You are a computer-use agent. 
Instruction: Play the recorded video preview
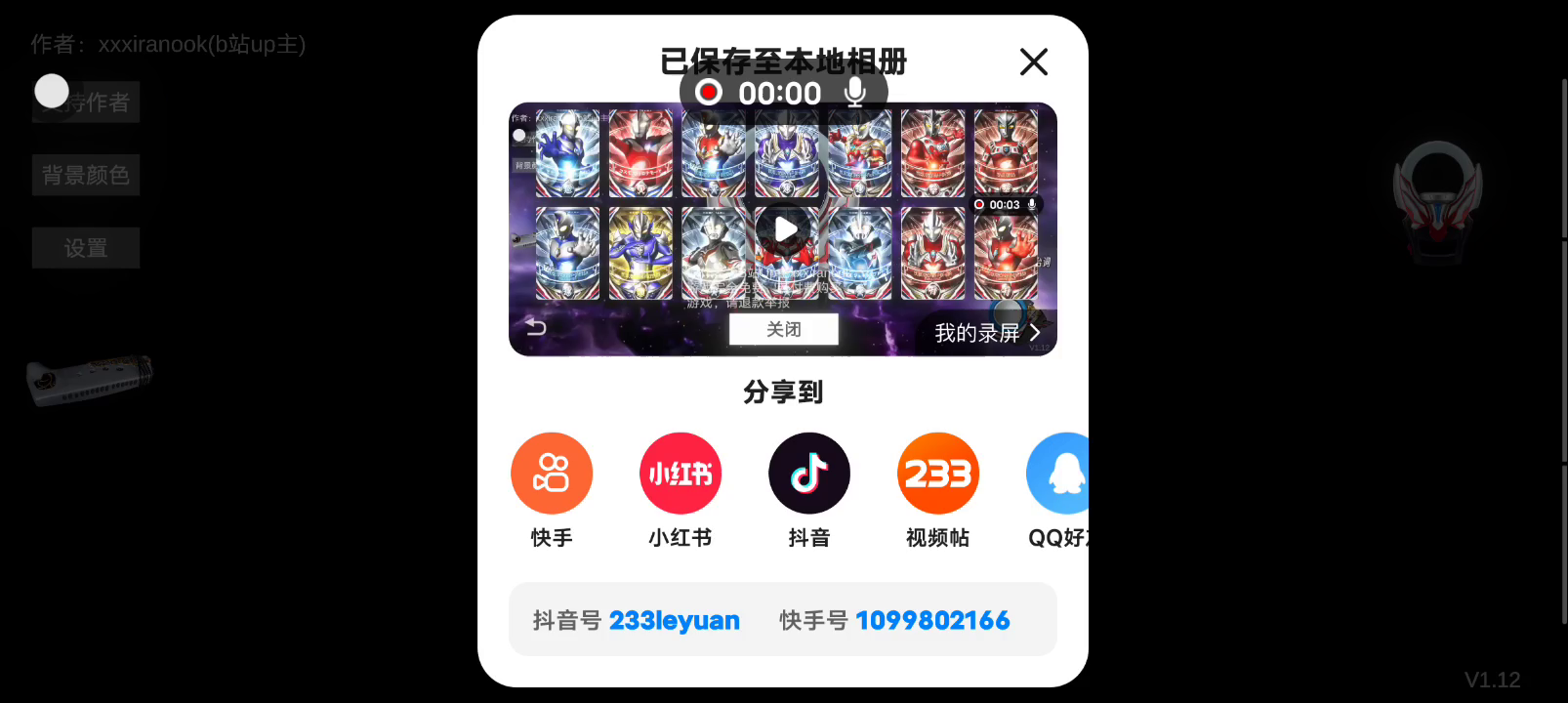pos(783,229)
